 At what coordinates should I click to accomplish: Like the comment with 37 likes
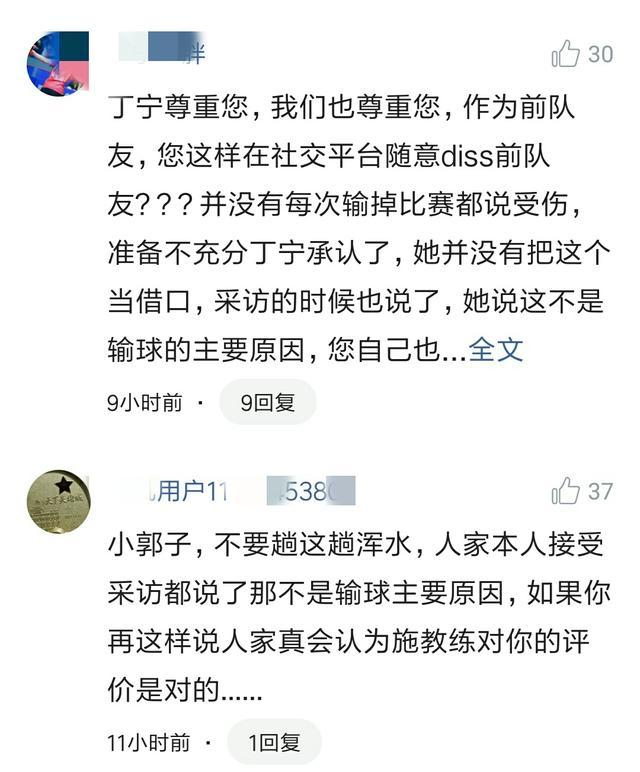pos(566,491)
